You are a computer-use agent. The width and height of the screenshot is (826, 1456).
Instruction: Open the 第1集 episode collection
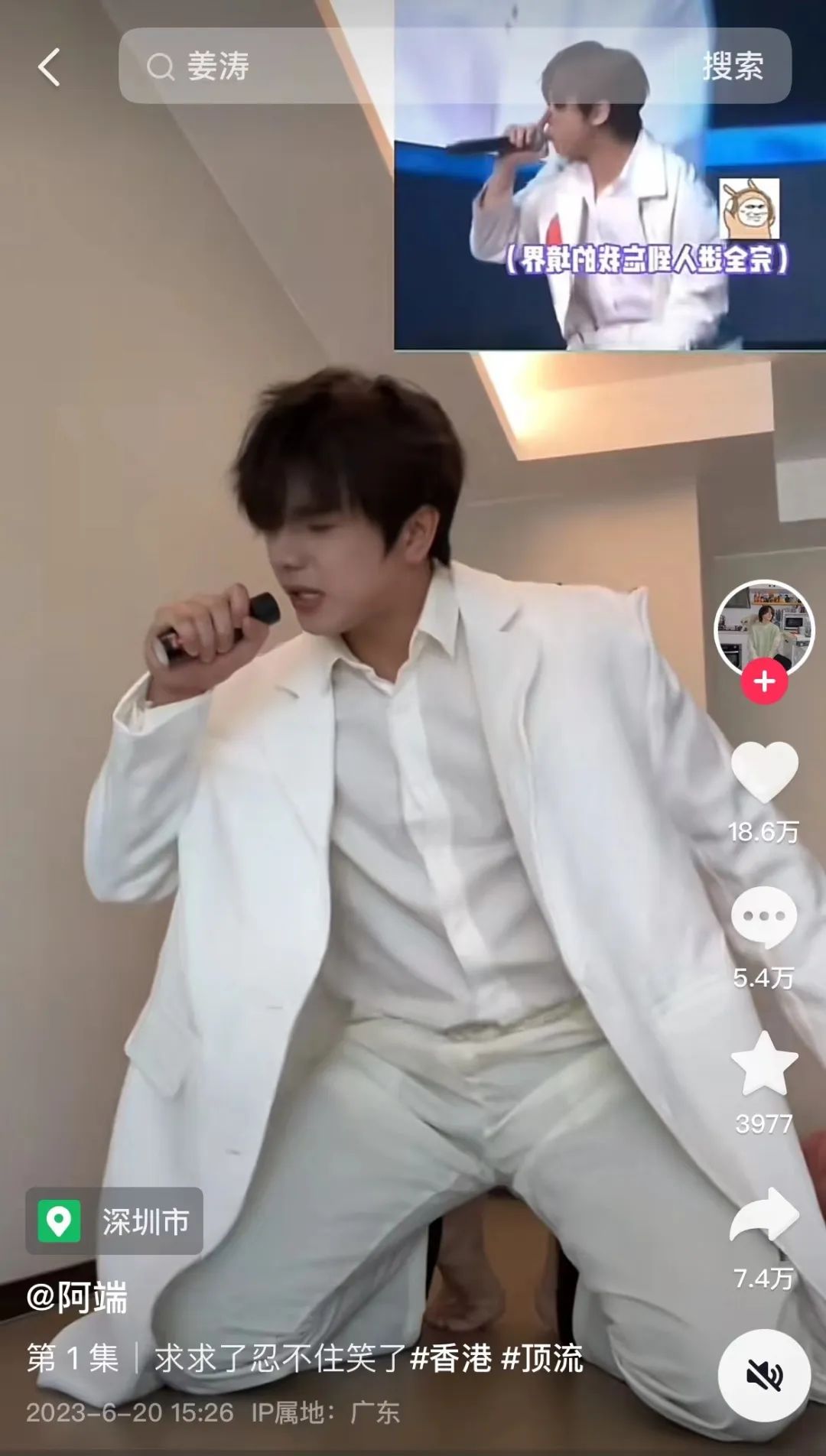click(x=73, y=1359)
